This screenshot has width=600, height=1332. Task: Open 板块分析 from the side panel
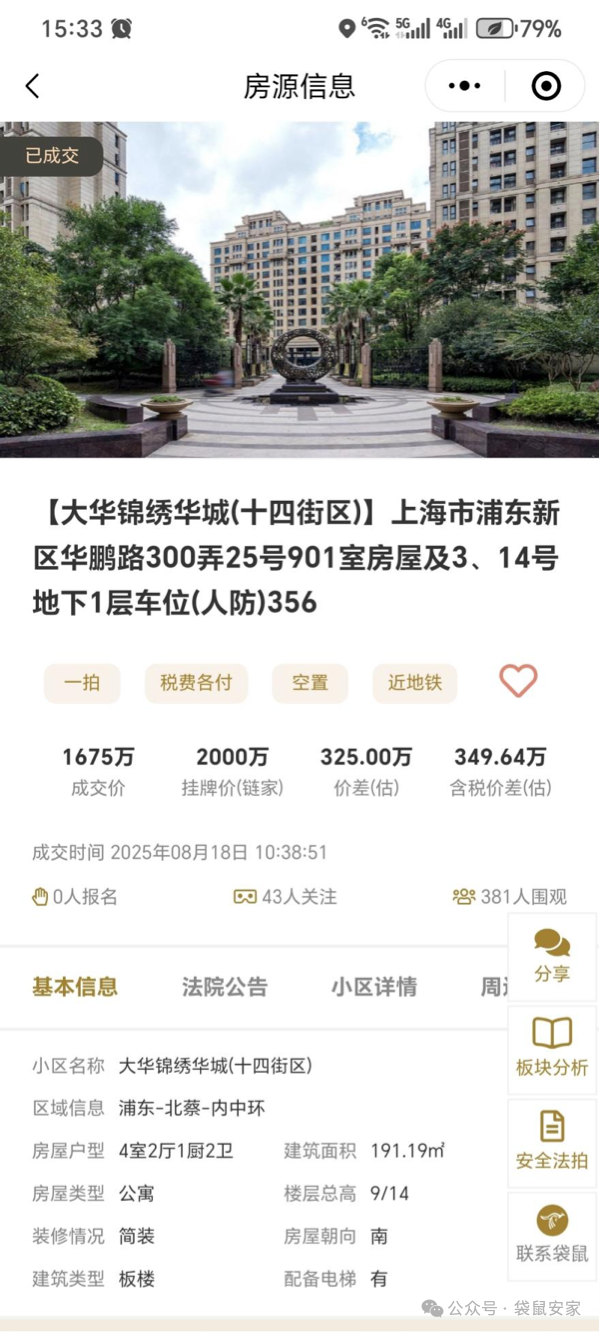pyautogui.click(x=552, y=1048)
